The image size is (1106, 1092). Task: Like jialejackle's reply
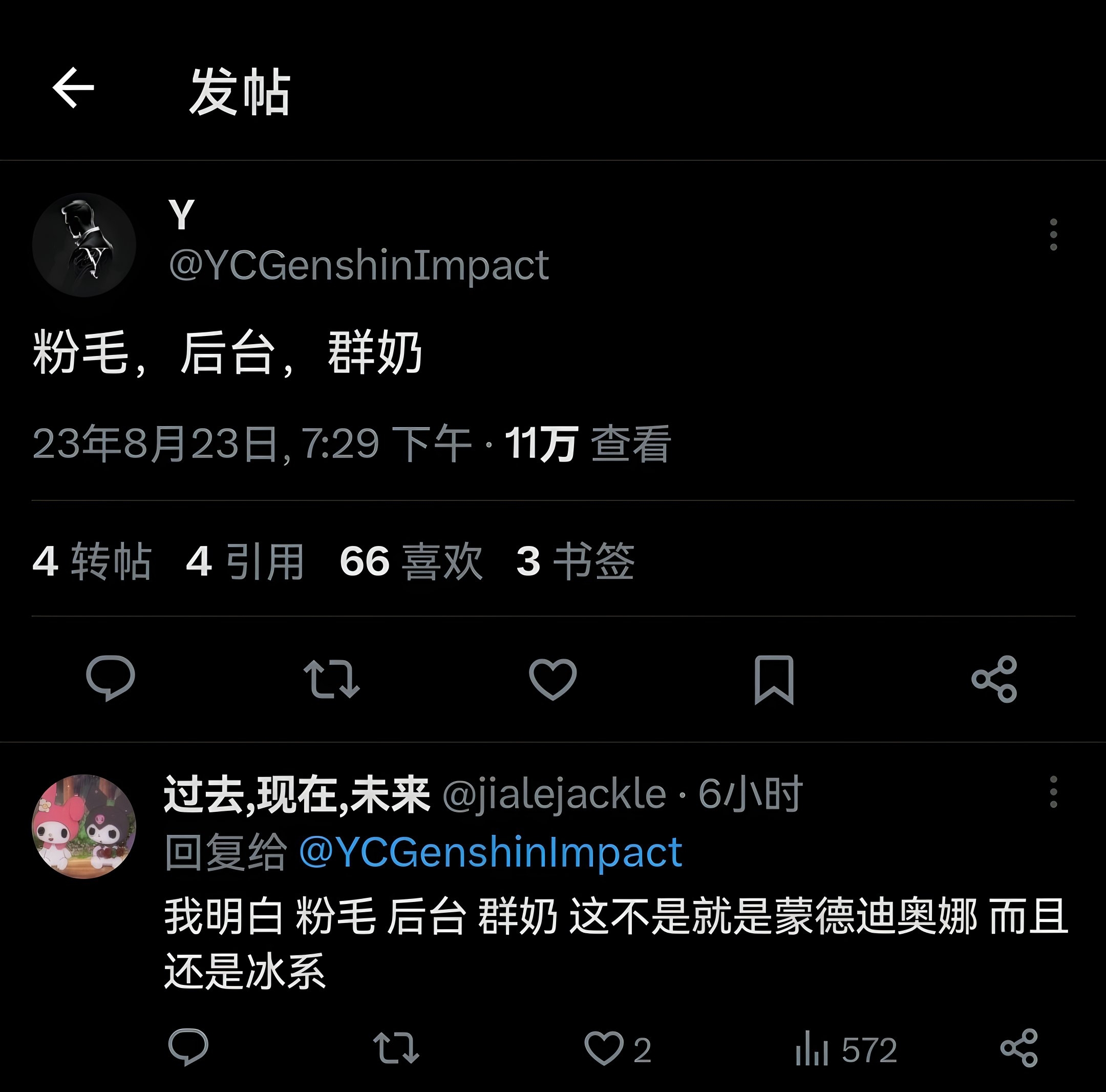(x=604, y=1048)
